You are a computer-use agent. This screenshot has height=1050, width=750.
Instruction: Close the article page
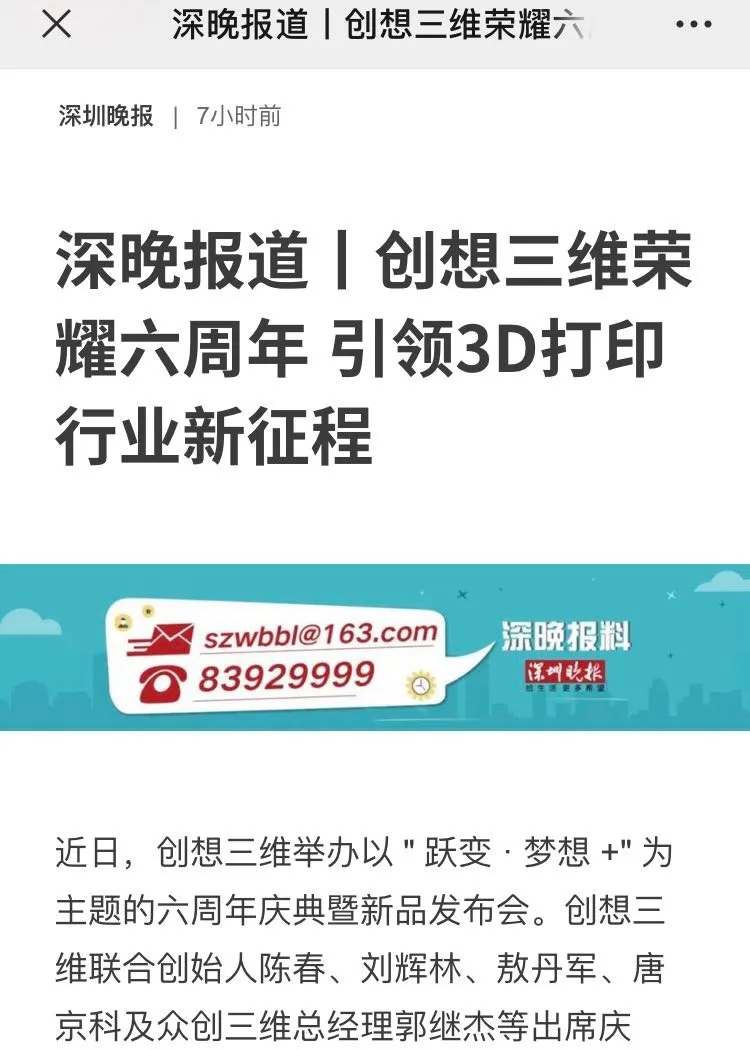(56, 25)
